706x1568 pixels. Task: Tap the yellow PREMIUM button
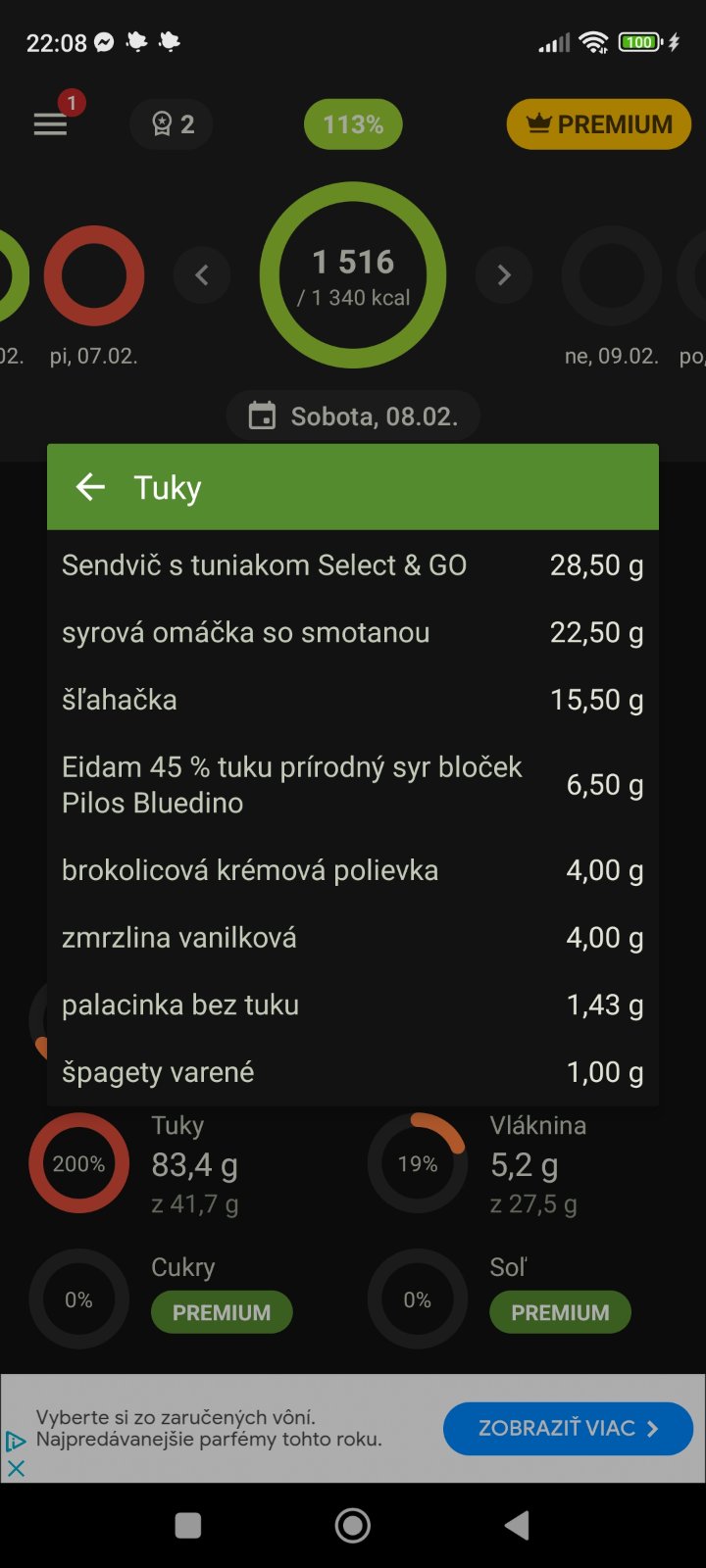598,124
